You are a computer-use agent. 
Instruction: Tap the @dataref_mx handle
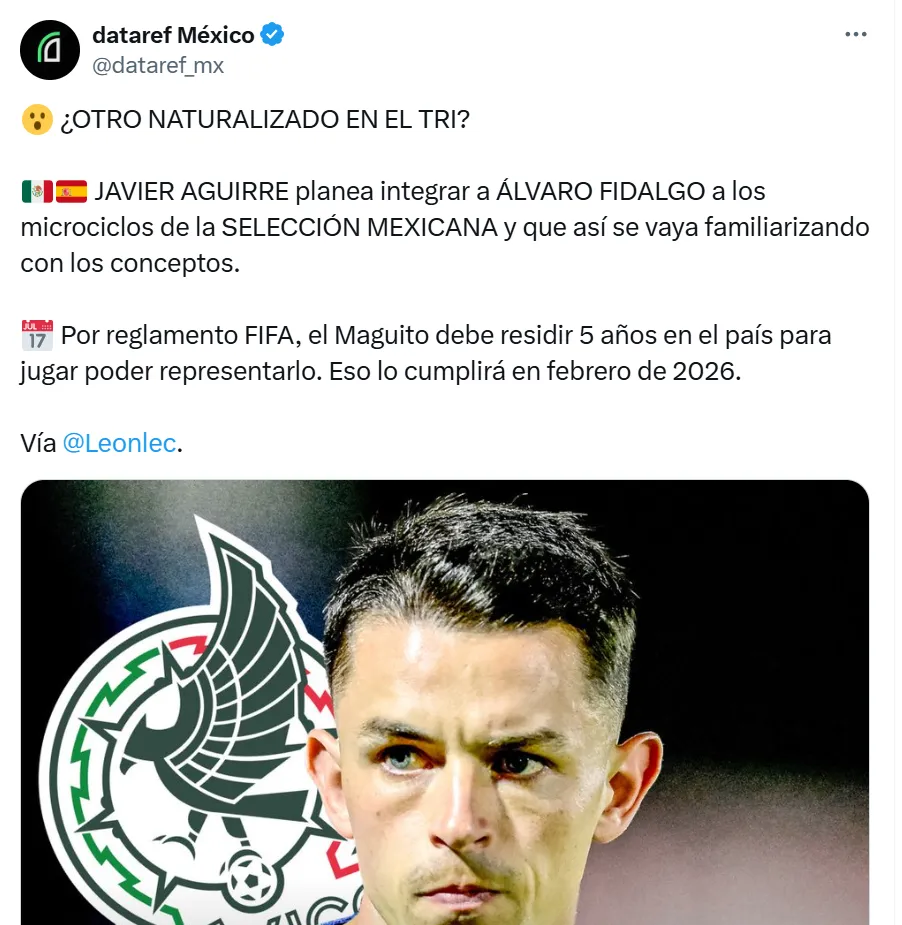(x=158, y=66)
